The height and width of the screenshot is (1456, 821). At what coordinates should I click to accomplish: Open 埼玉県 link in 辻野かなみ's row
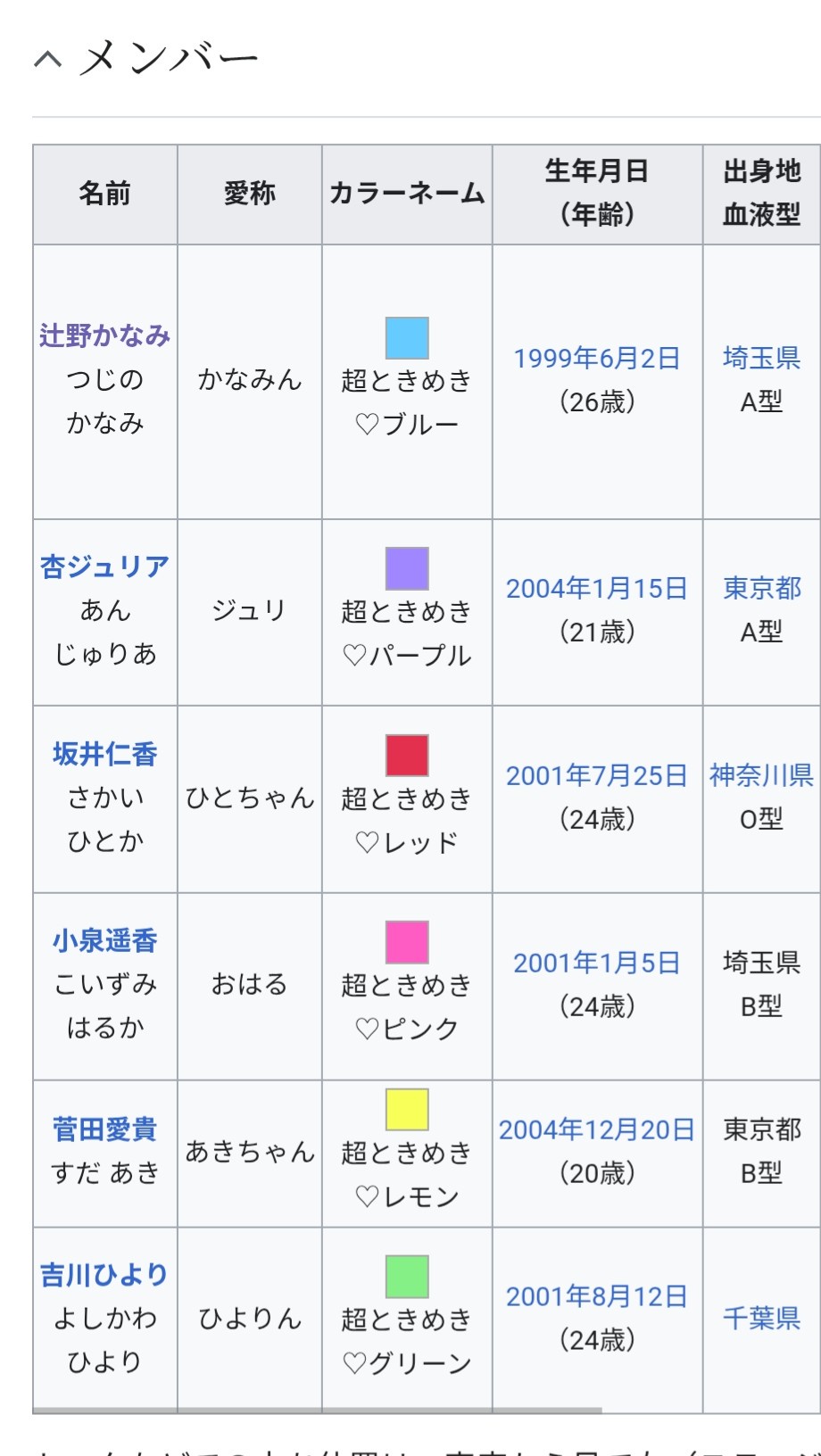(761, 359)
